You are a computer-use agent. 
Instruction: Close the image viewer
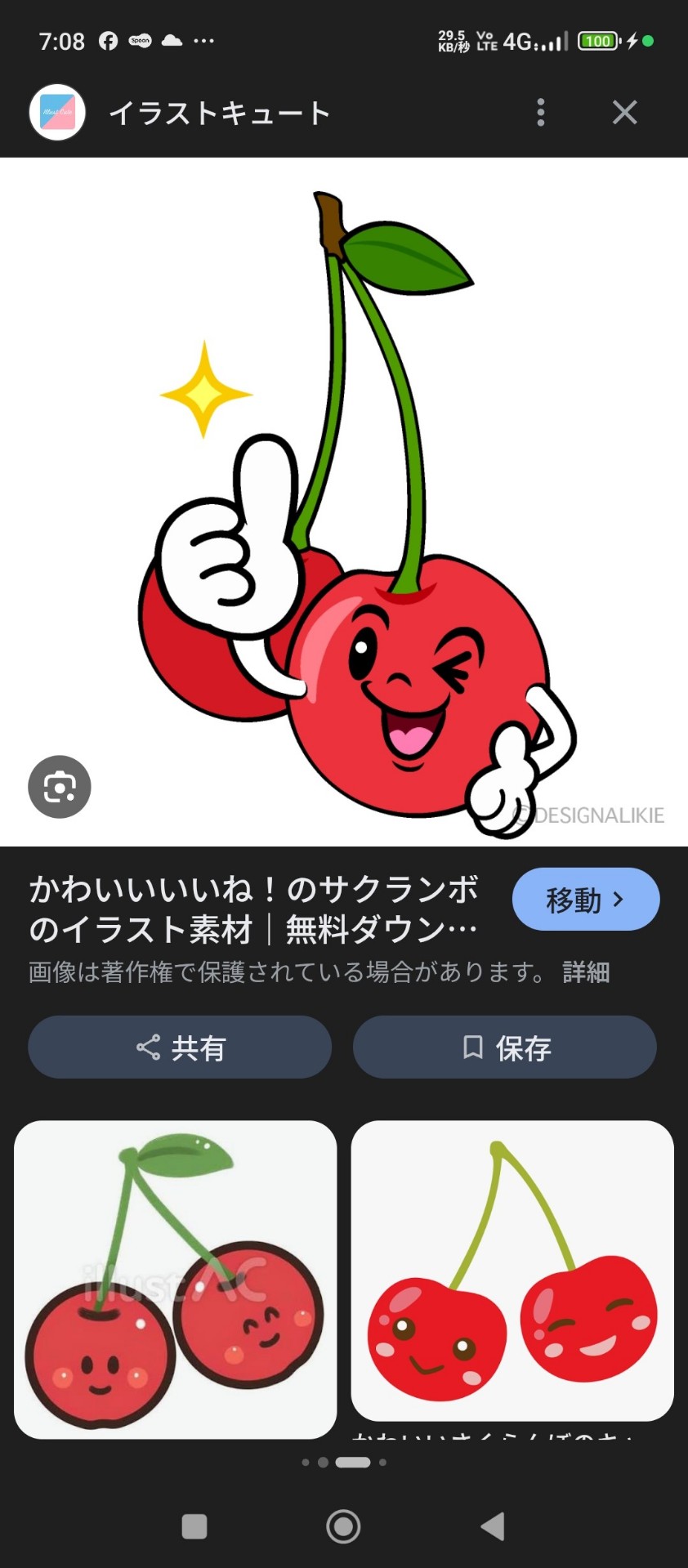tap(624, 113)
